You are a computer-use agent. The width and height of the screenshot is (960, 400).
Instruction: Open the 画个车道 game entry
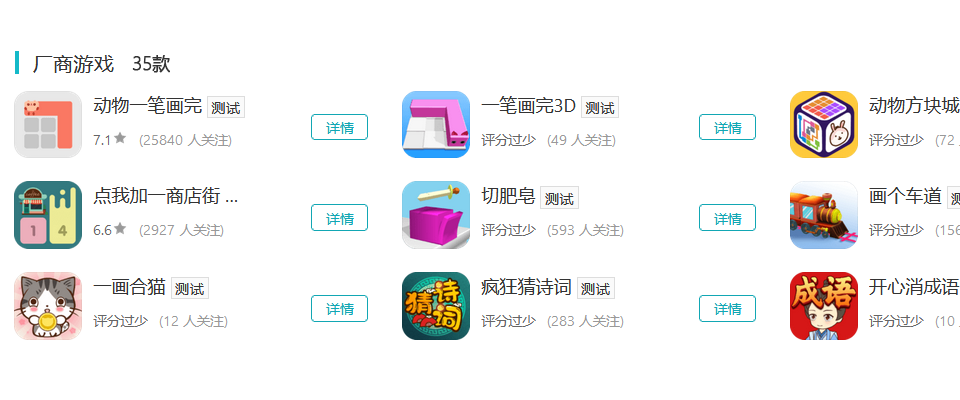[x=824, y=215]
